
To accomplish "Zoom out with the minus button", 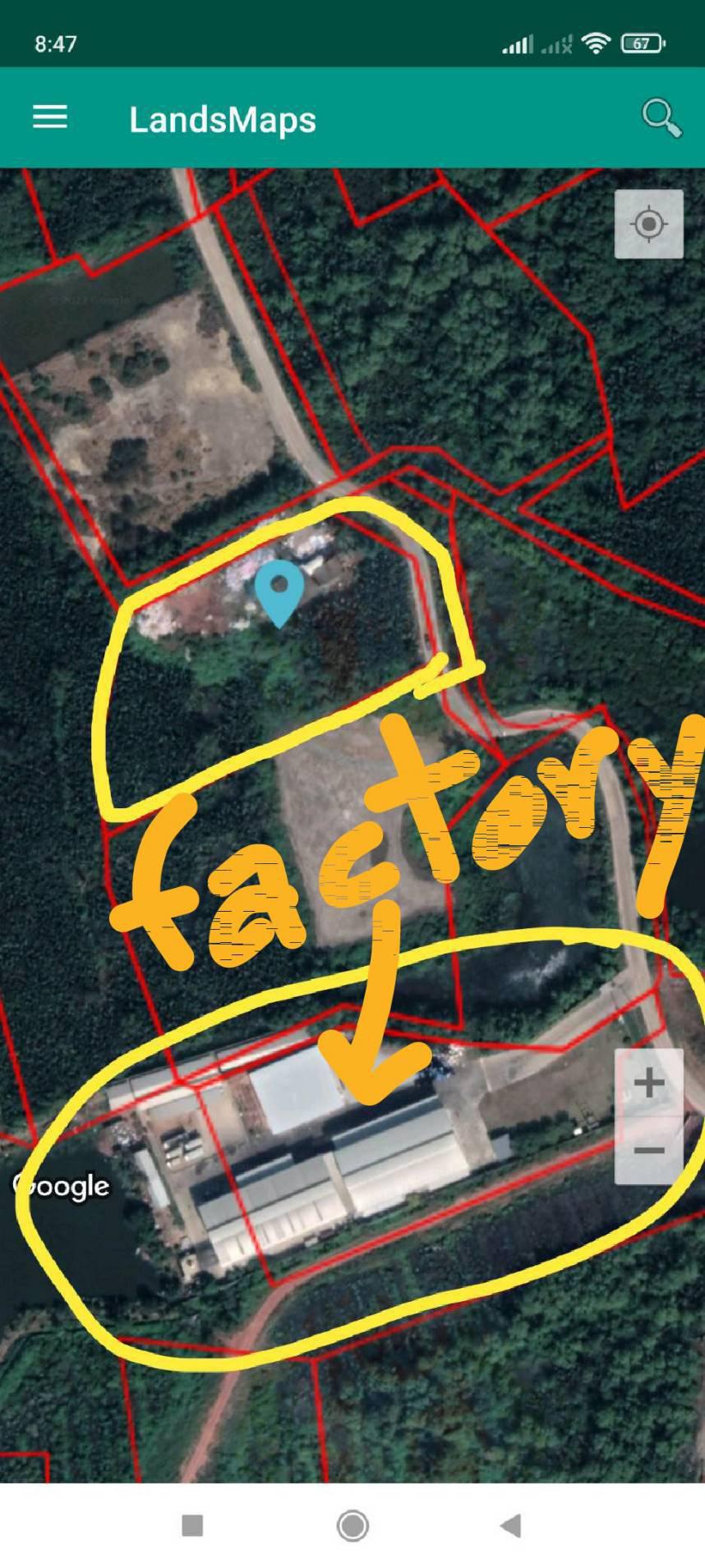I will [649, 1150].
